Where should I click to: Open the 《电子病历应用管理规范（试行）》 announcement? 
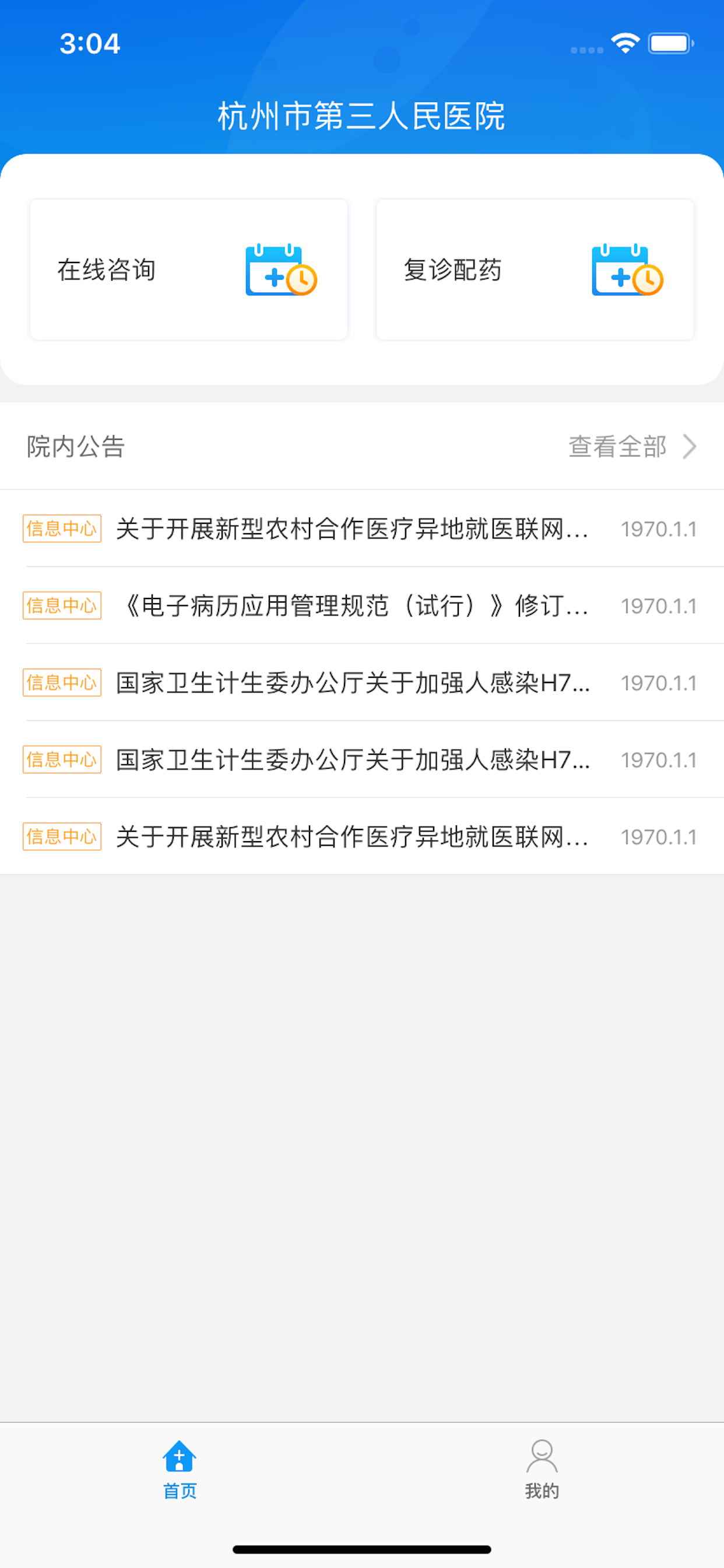pos(362,605)
